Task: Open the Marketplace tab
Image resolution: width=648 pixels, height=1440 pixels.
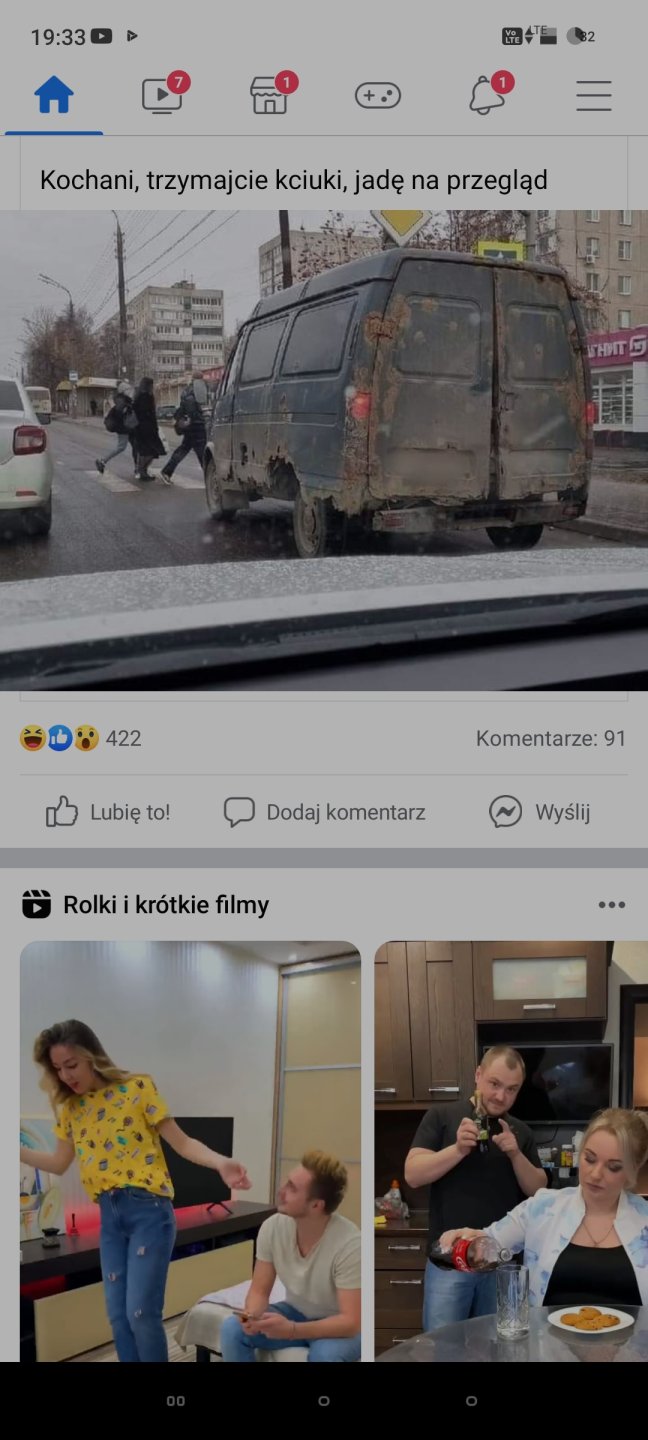Action: (x=270, y=96)
